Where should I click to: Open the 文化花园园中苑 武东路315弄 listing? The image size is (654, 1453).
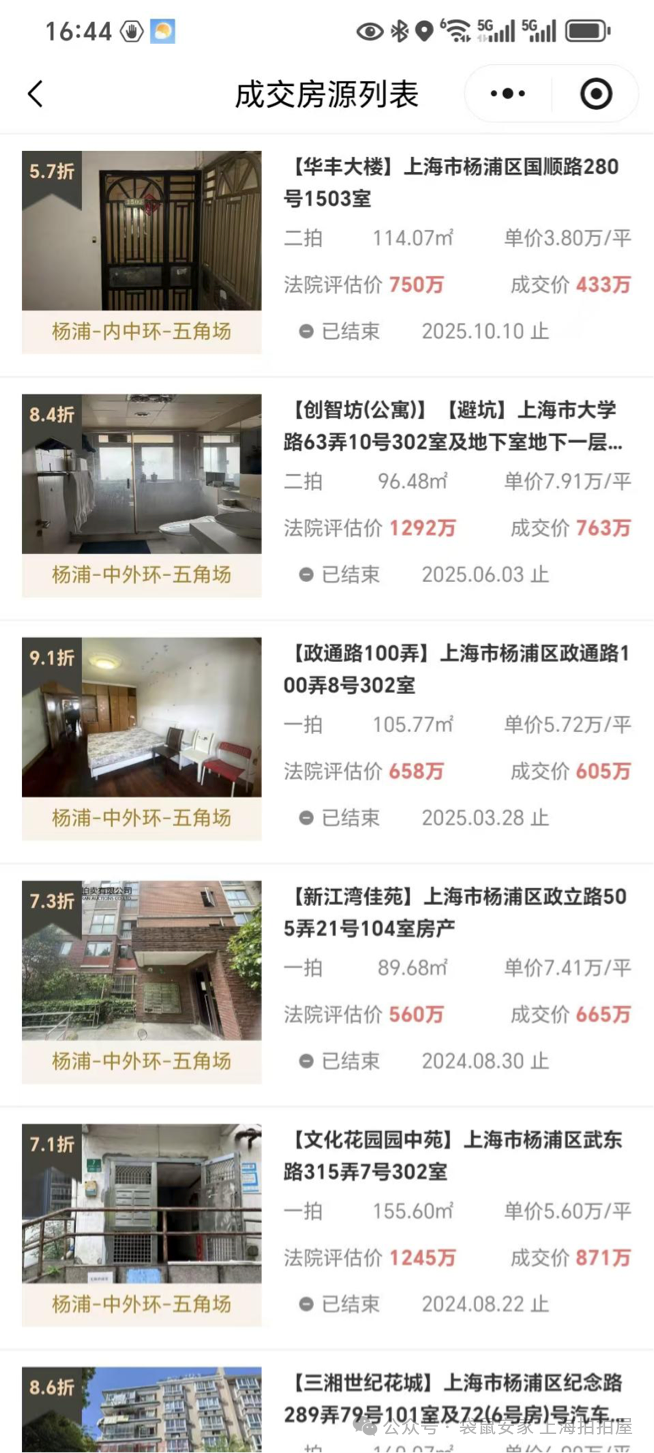coord(457,1155)
